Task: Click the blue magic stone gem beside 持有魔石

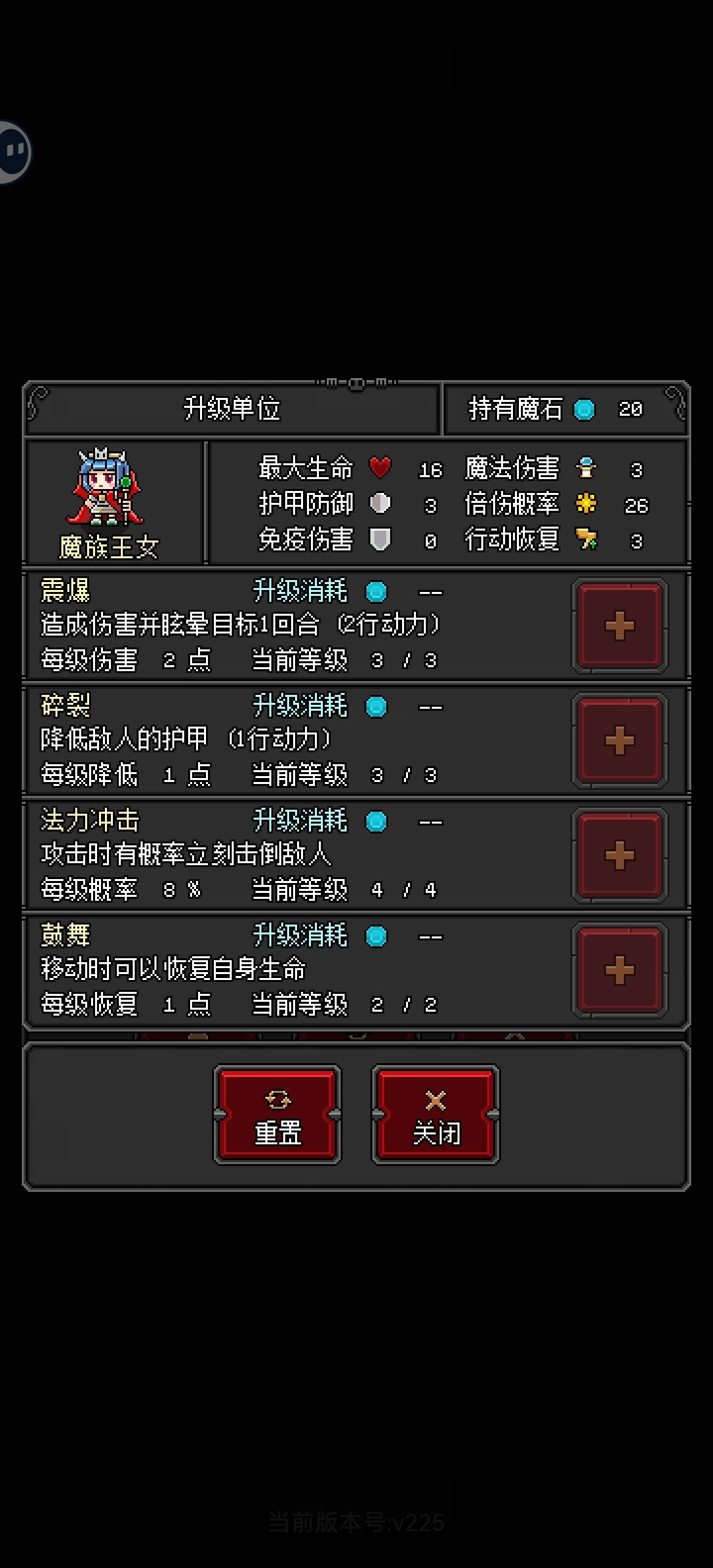Action: 584,409
